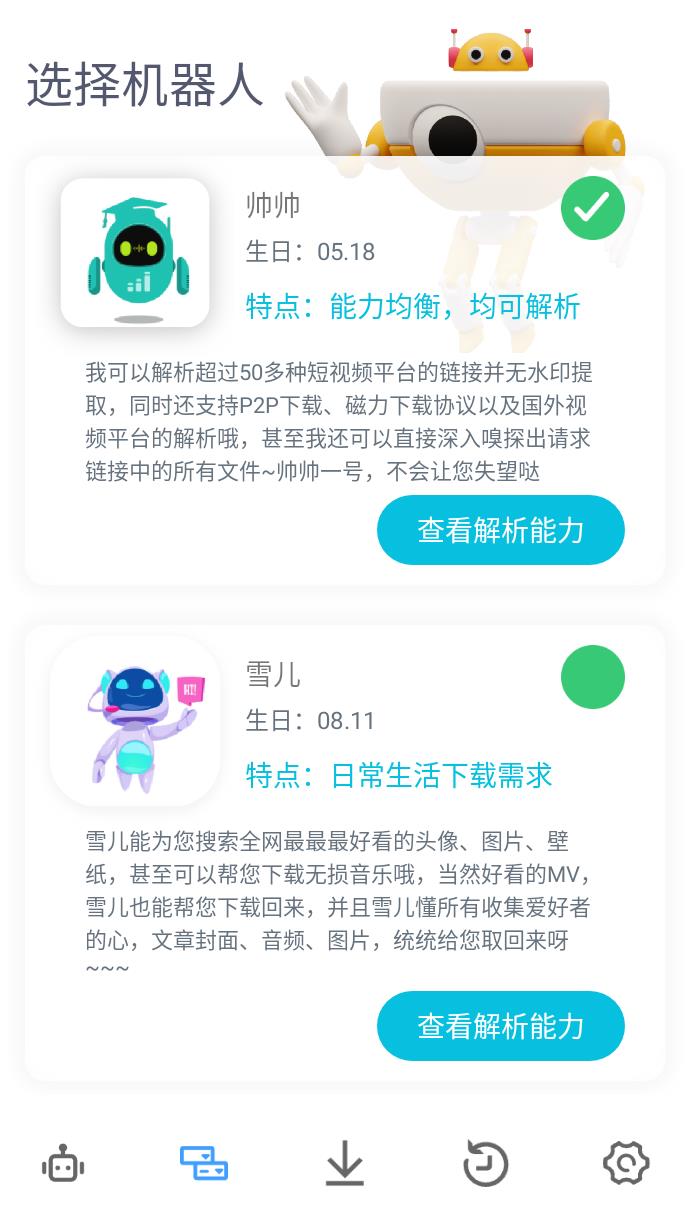This screenshot has height=1208, width=689.
Task: 查看帅帅的解析能力
Action: point(500,530)
